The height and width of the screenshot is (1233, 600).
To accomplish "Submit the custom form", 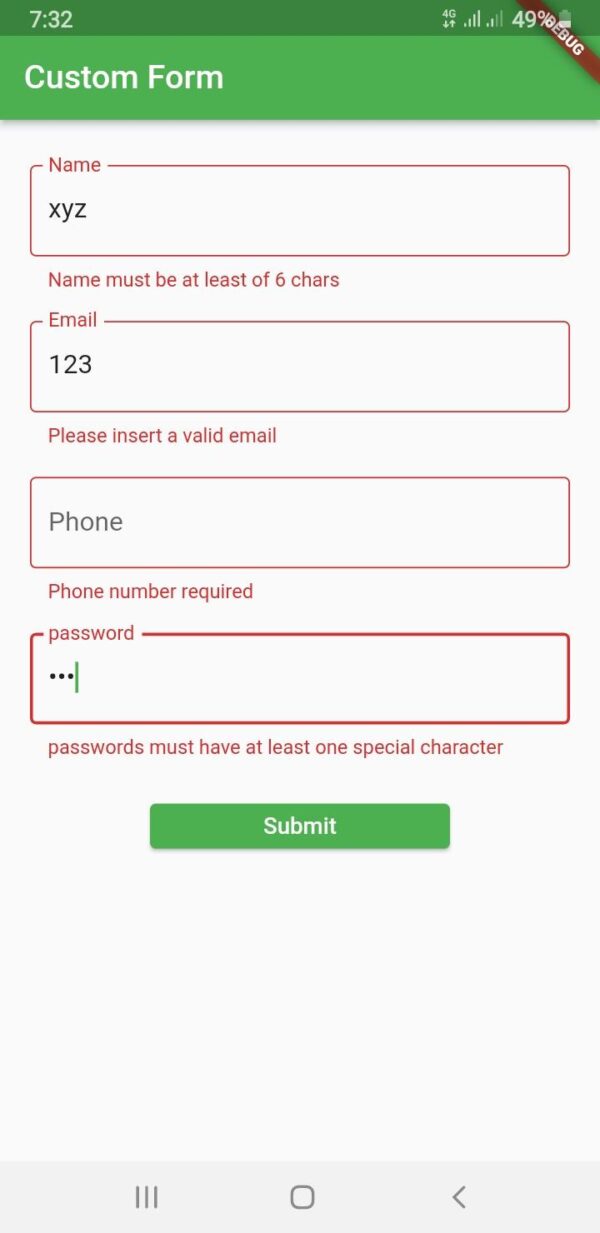I will [300, 826].
